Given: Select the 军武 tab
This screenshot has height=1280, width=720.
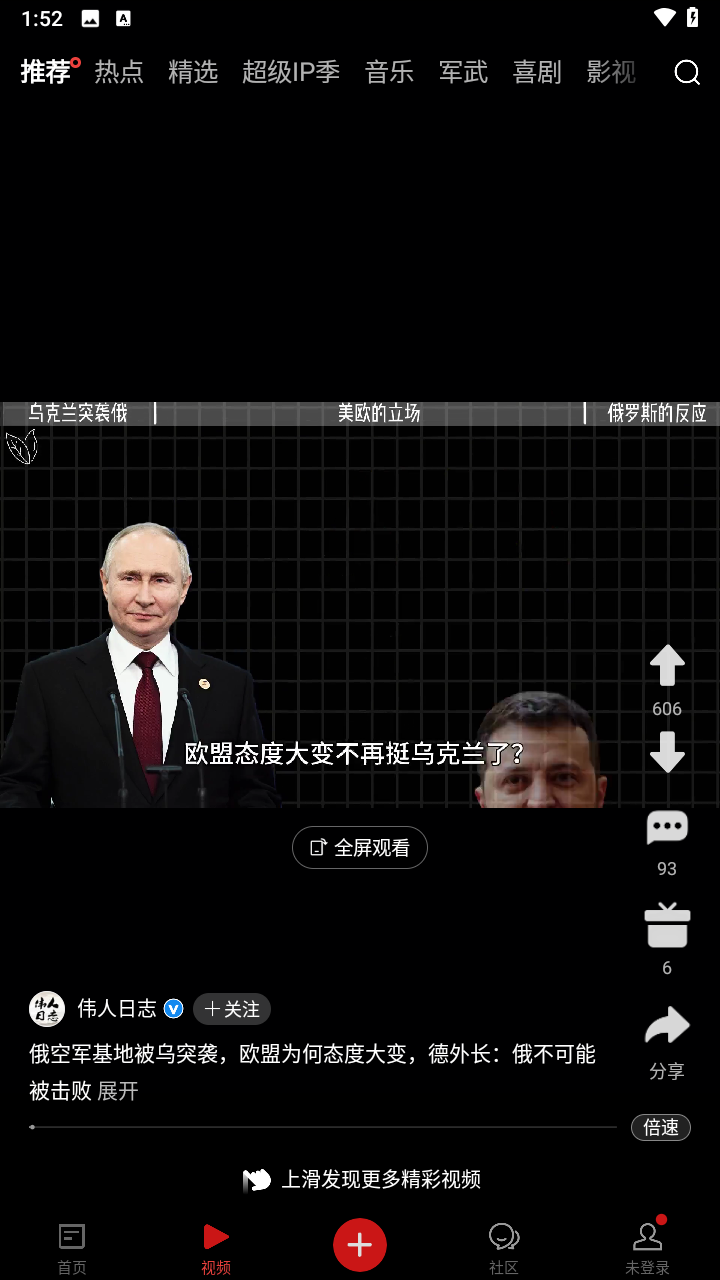Looking at the screenshot, I should pyautogui.click(x=463, y=72).
